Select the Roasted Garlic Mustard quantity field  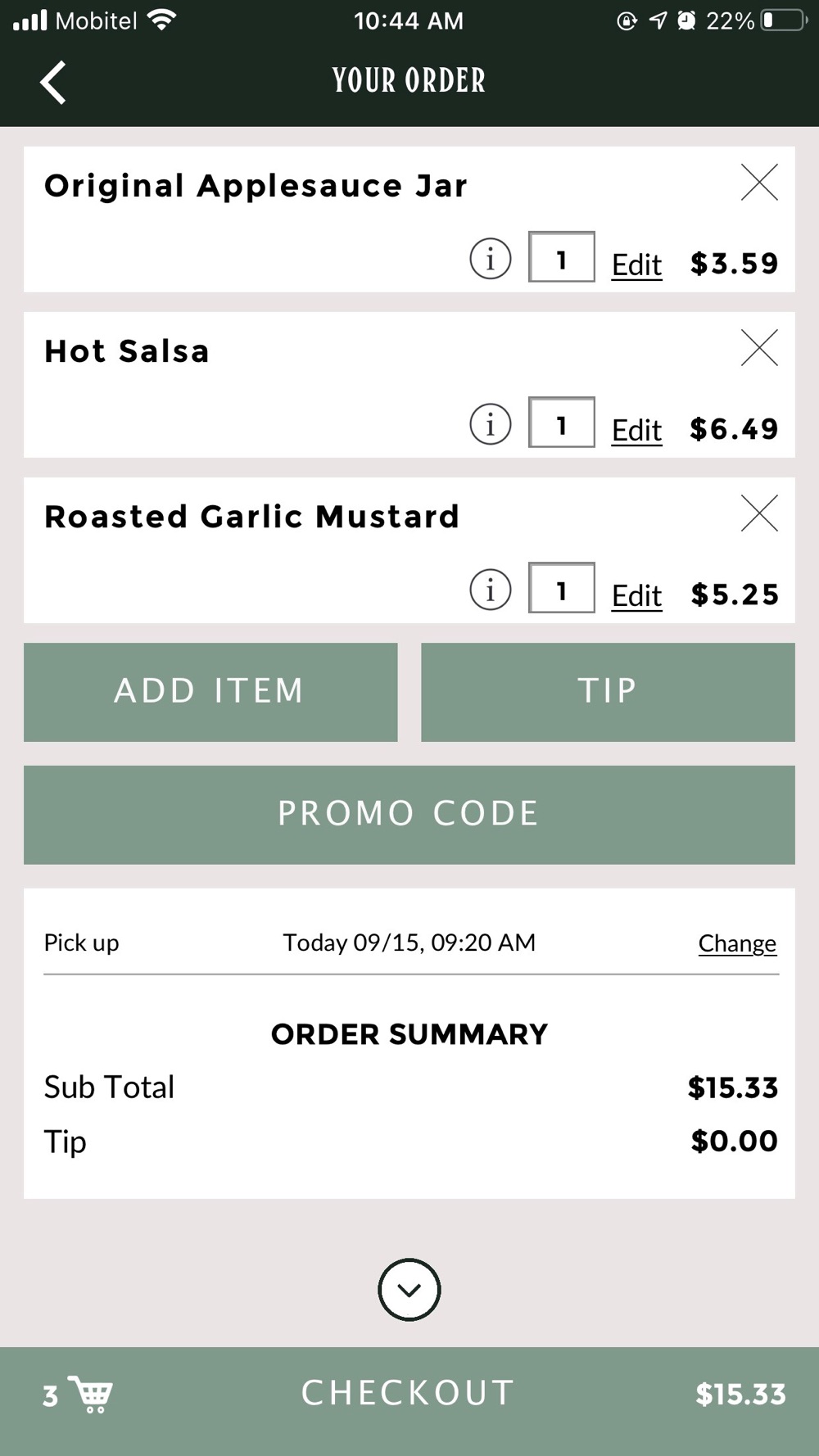pyautogui.click(x=562, y=588)
